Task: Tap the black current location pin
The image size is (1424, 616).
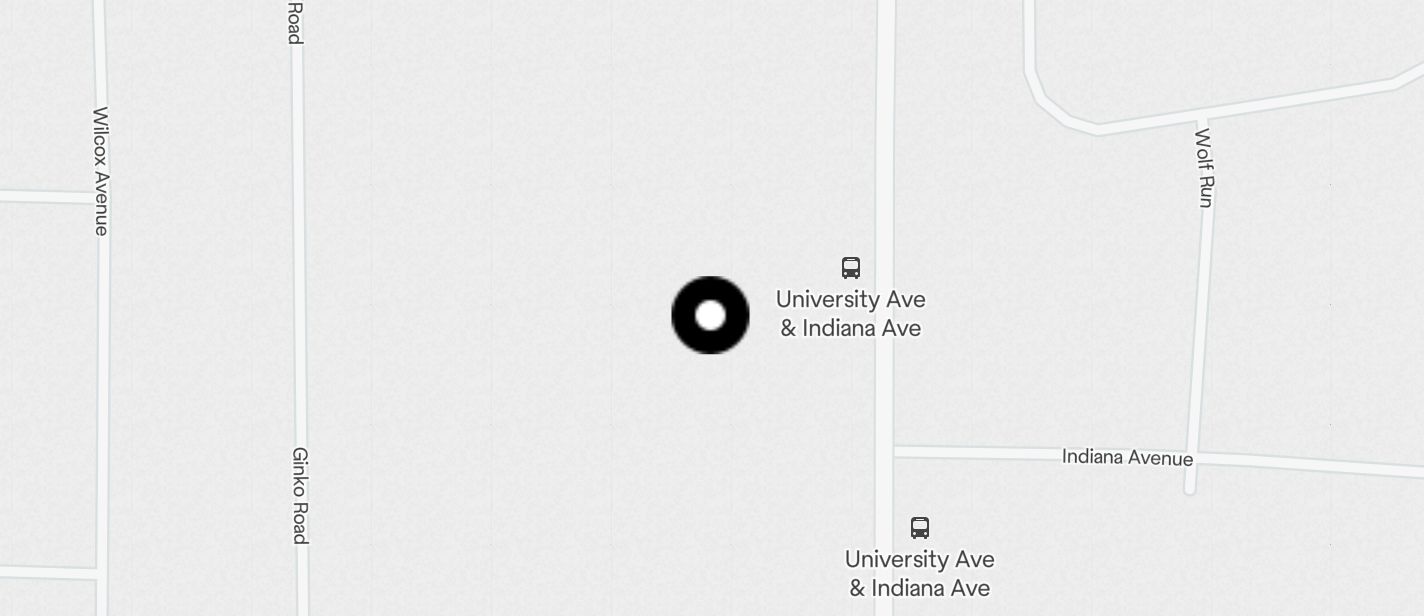Action: coord(710,315)
